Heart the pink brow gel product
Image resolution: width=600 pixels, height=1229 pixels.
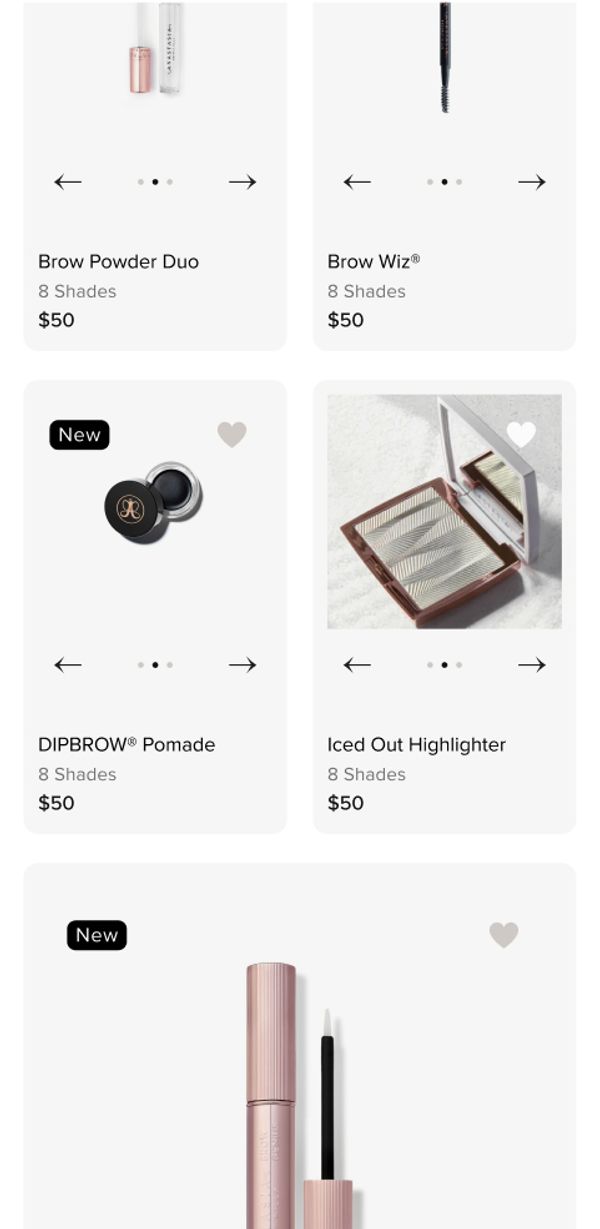click(x=504, y=935)
